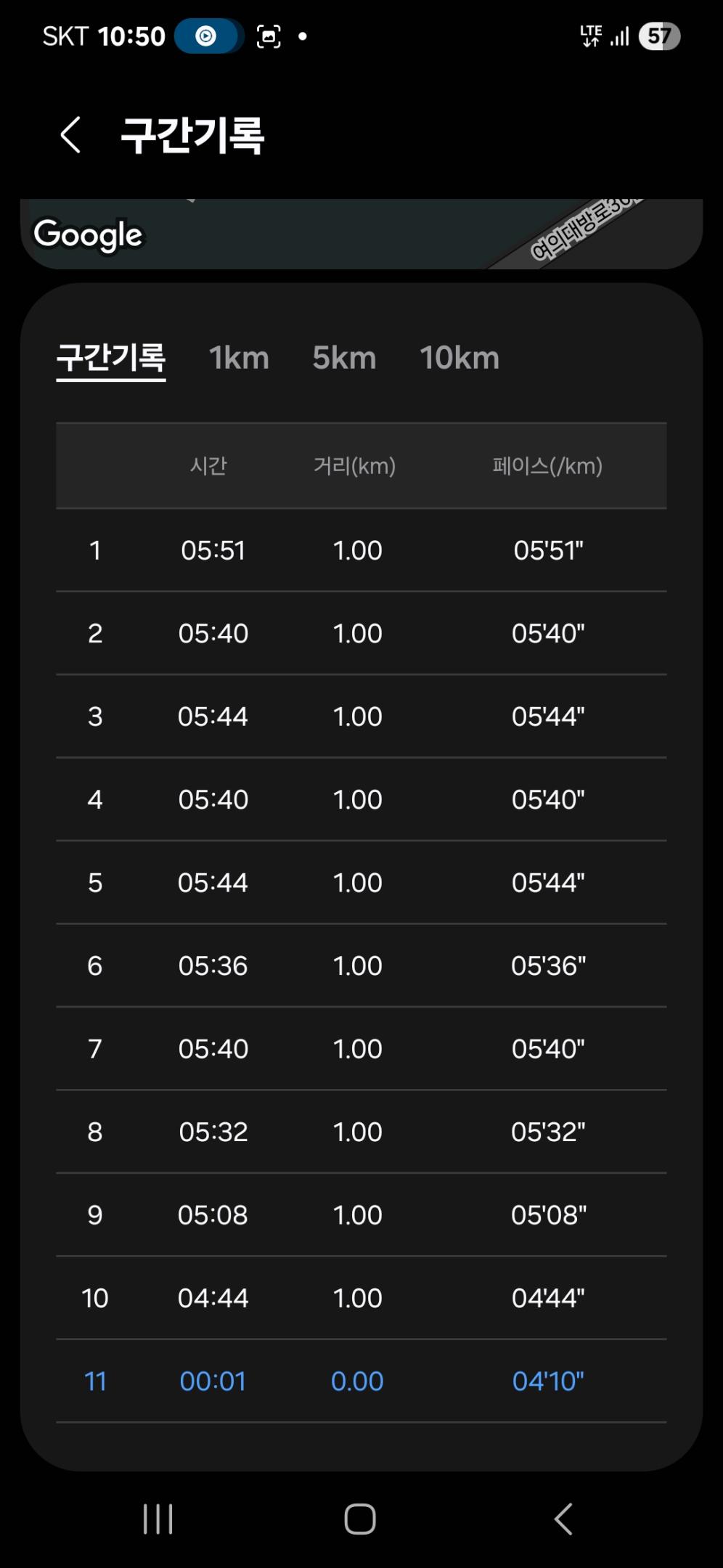The width and height of the screenshot is (723, 1568).
Task: Open the route map preview
Action: pyautogui.click(x=361, y=234)
